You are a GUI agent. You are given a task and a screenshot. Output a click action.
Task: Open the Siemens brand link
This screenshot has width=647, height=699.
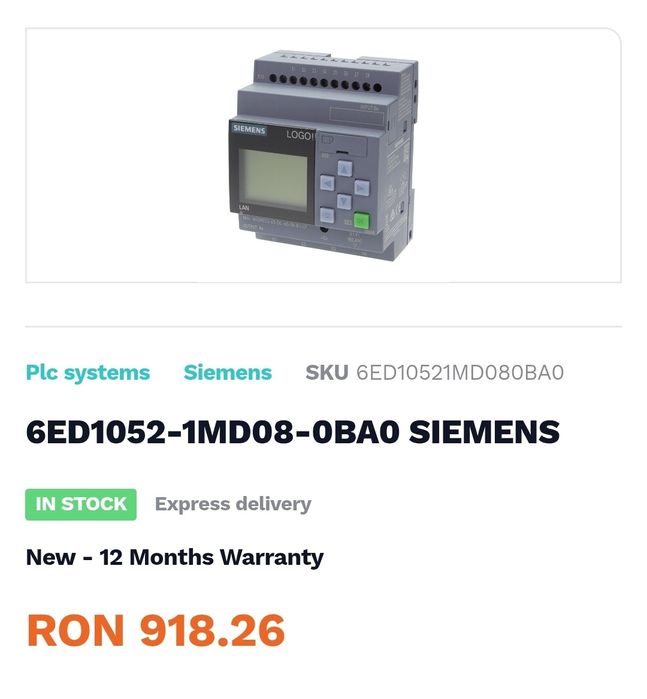pos(227,373)
